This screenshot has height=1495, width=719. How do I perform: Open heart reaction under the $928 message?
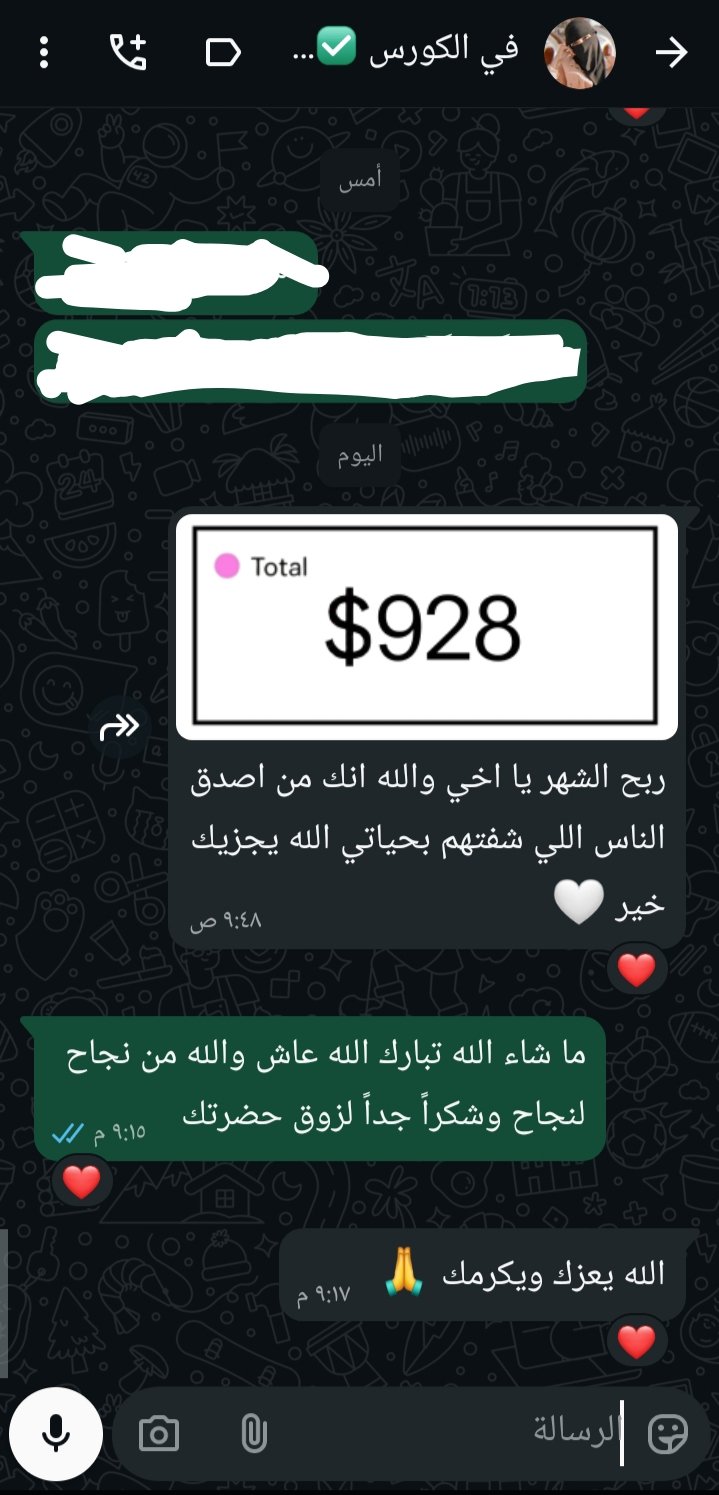point(637,969)
